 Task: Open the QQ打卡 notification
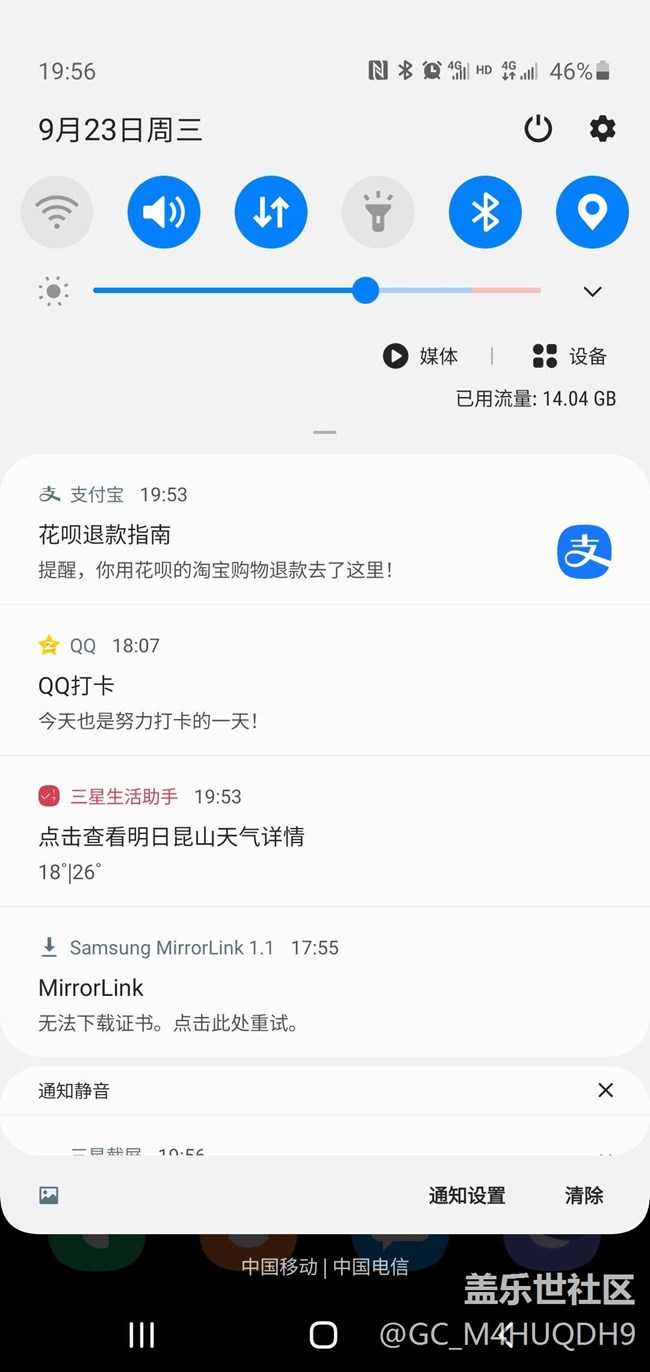point(325,681)
